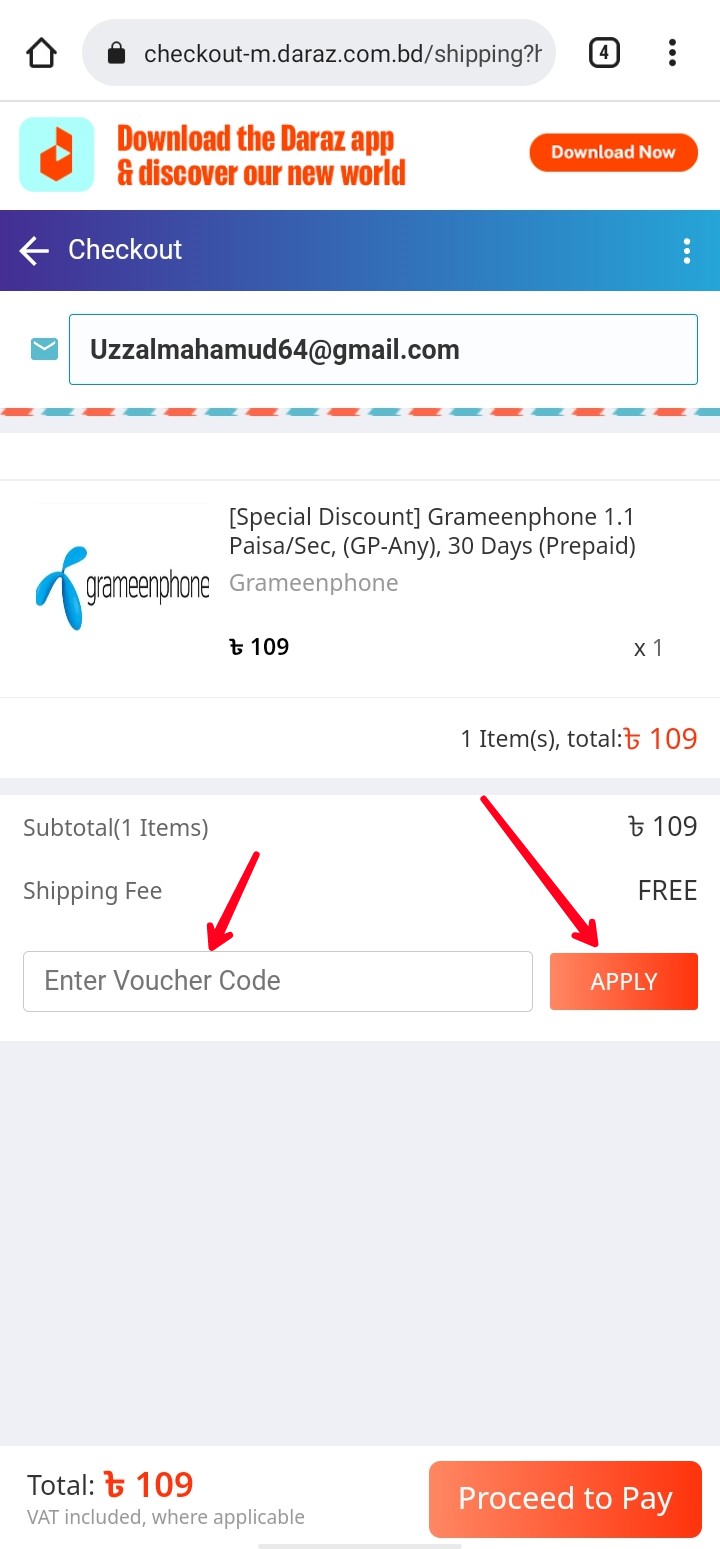The image size is (720, 1549).
Task: Tap the Download Now app banner button
Action: pos(613,153)
